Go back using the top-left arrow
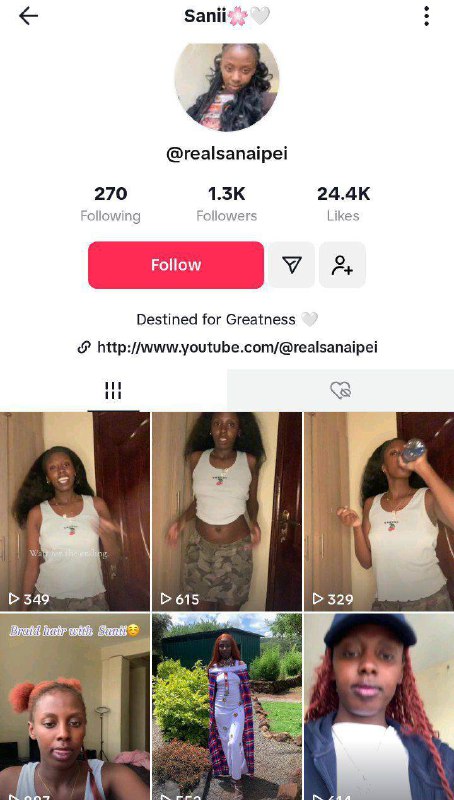Image resolution: width=454 pixels, height=800 pixels. 29,16
